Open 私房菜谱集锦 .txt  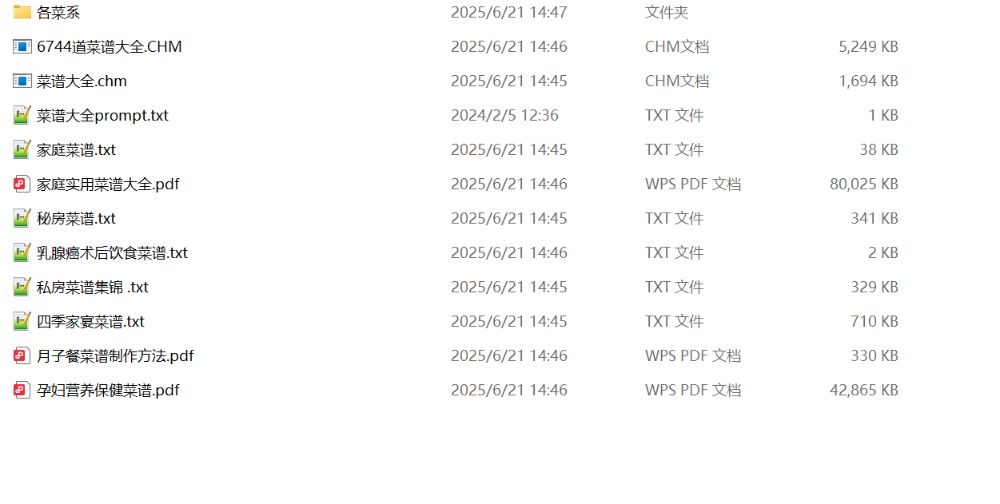point(92,287)
